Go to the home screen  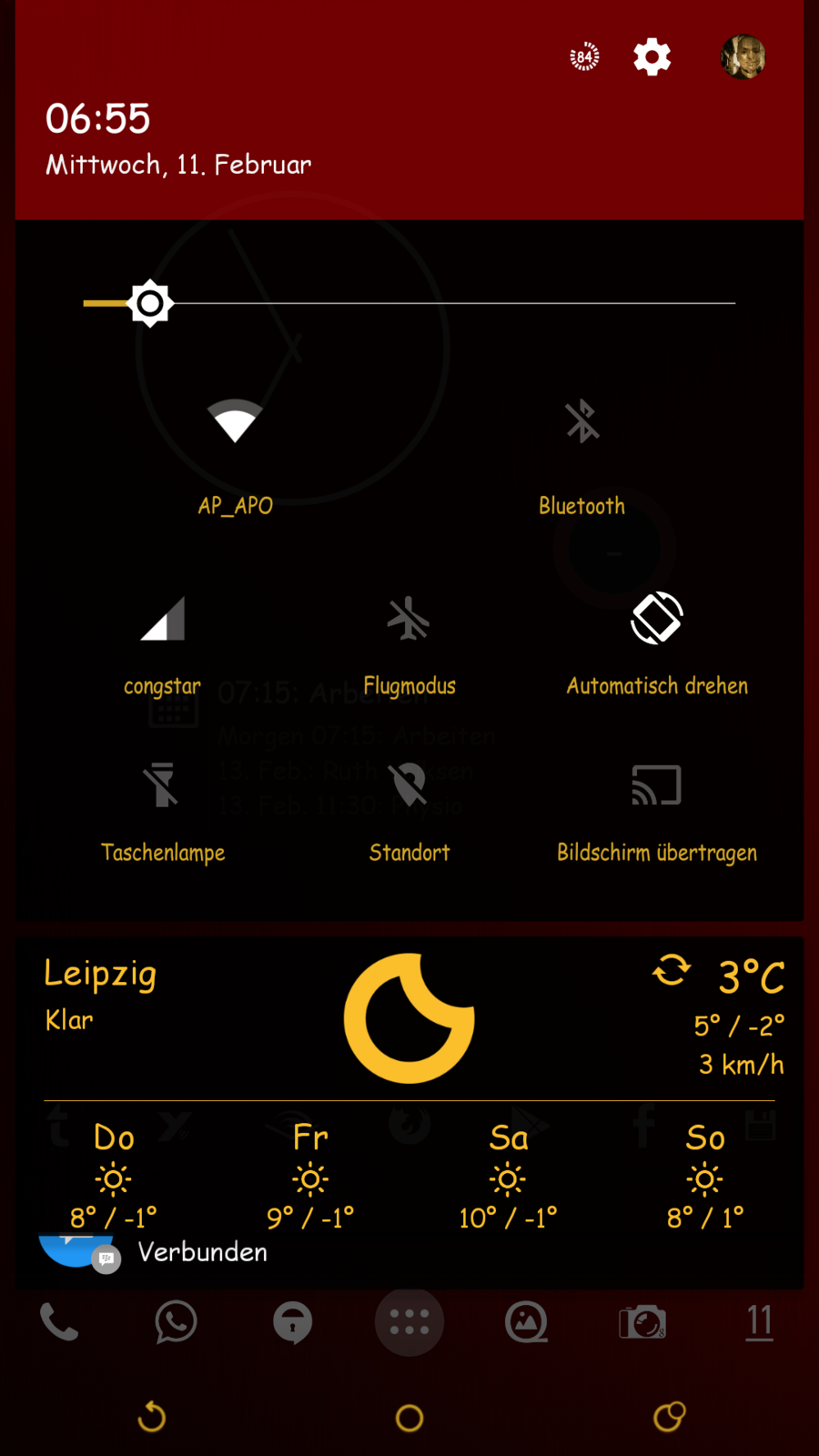(x=409, y=1417)
